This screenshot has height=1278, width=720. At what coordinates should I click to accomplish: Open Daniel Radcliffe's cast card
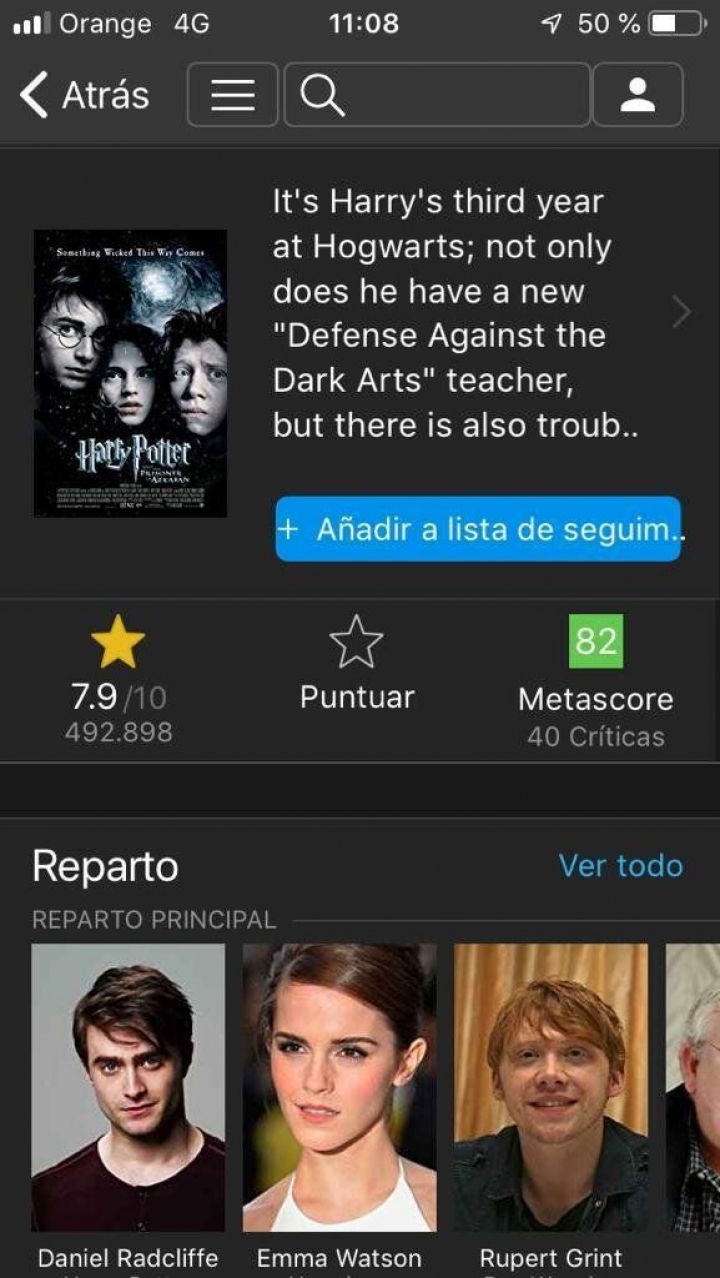pyautogui.click(x=128, y=1090)
